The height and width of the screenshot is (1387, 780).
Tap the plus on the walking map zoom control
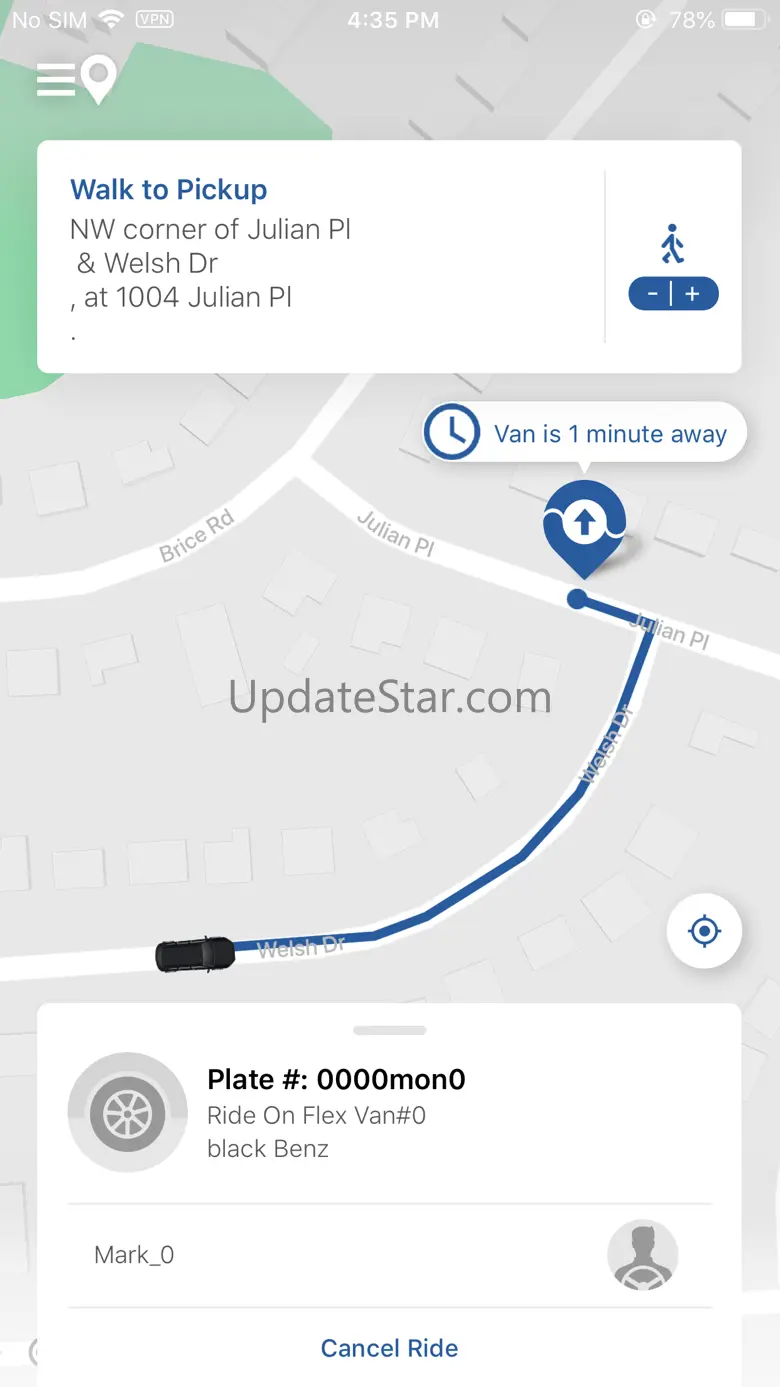pos(694,294)
